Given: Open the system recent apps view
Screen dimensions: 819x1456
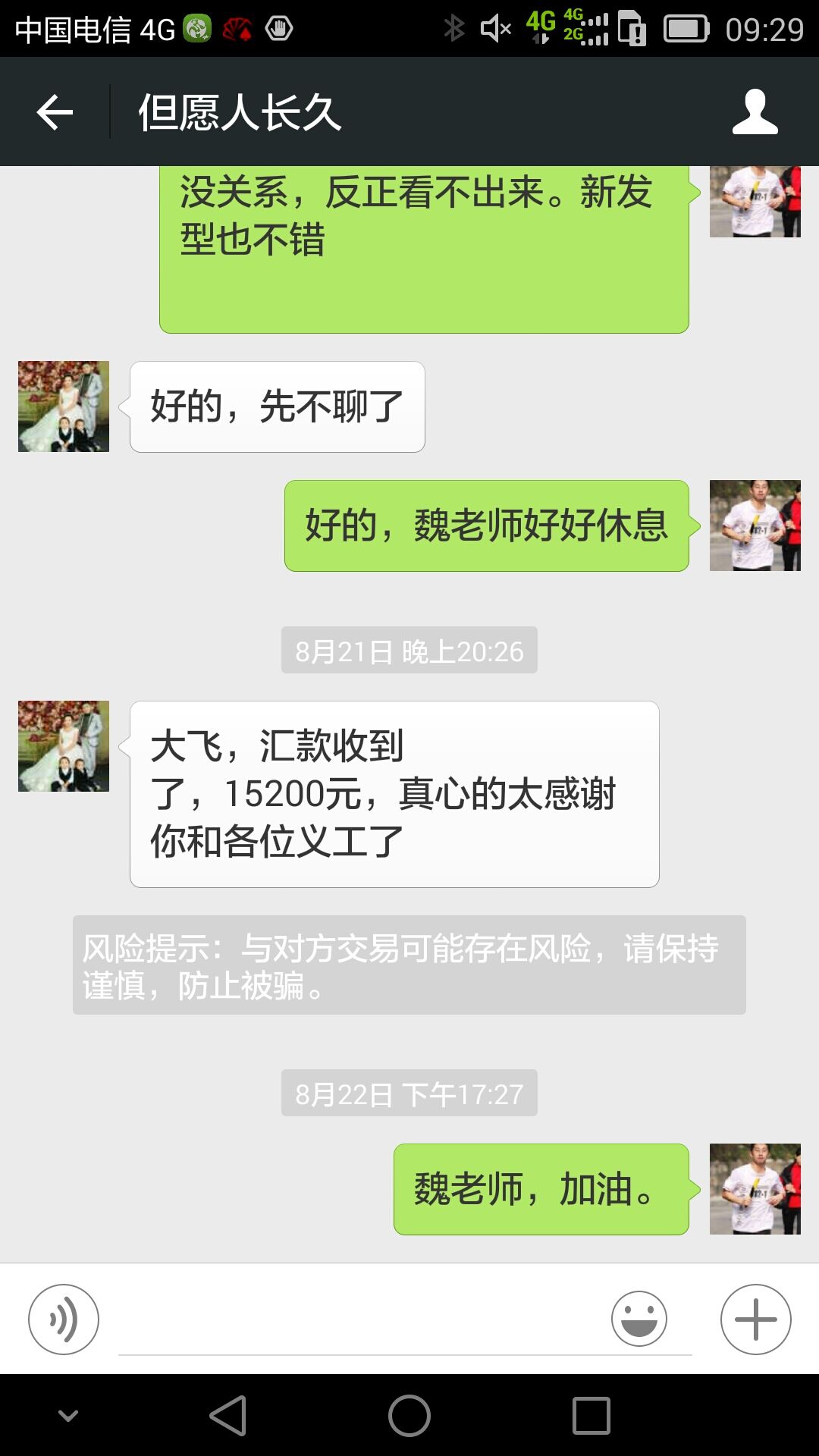Looking at the screenshot, I should (x=591, y=1416).
